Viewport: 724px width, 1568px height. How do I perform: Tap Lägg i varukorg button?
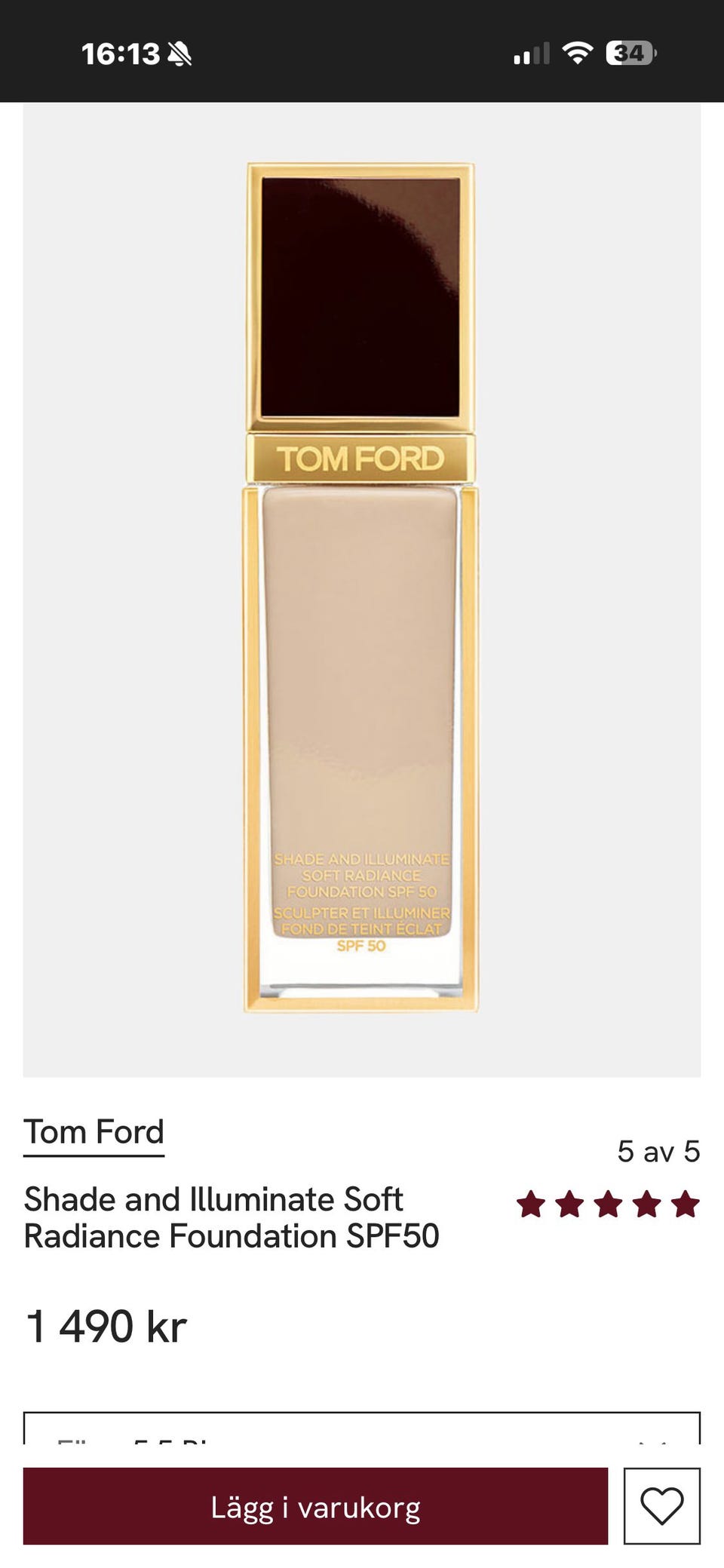pos(315,1507)
